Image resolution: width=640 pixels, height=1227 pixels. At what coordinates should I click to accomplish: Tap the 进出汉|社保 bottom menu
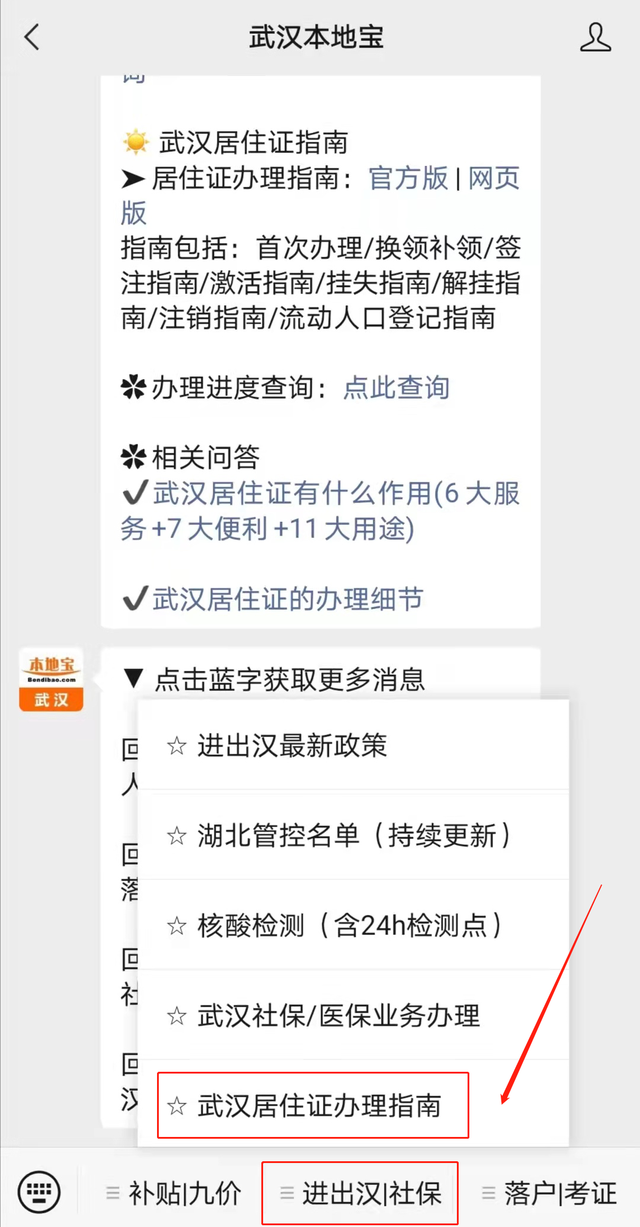tap(360, 1192)
